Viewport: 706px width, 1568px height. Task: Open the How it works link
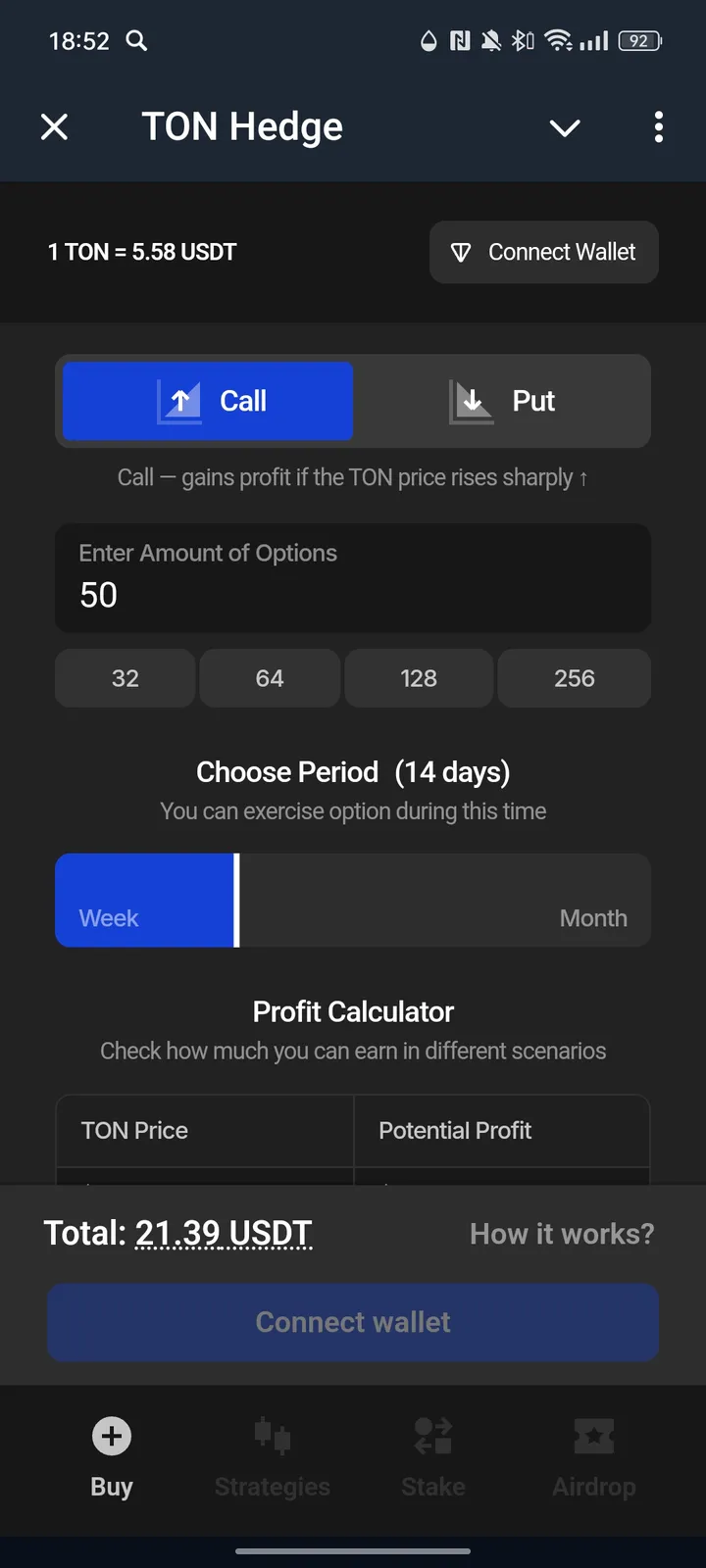click(x=562, y=1233)
